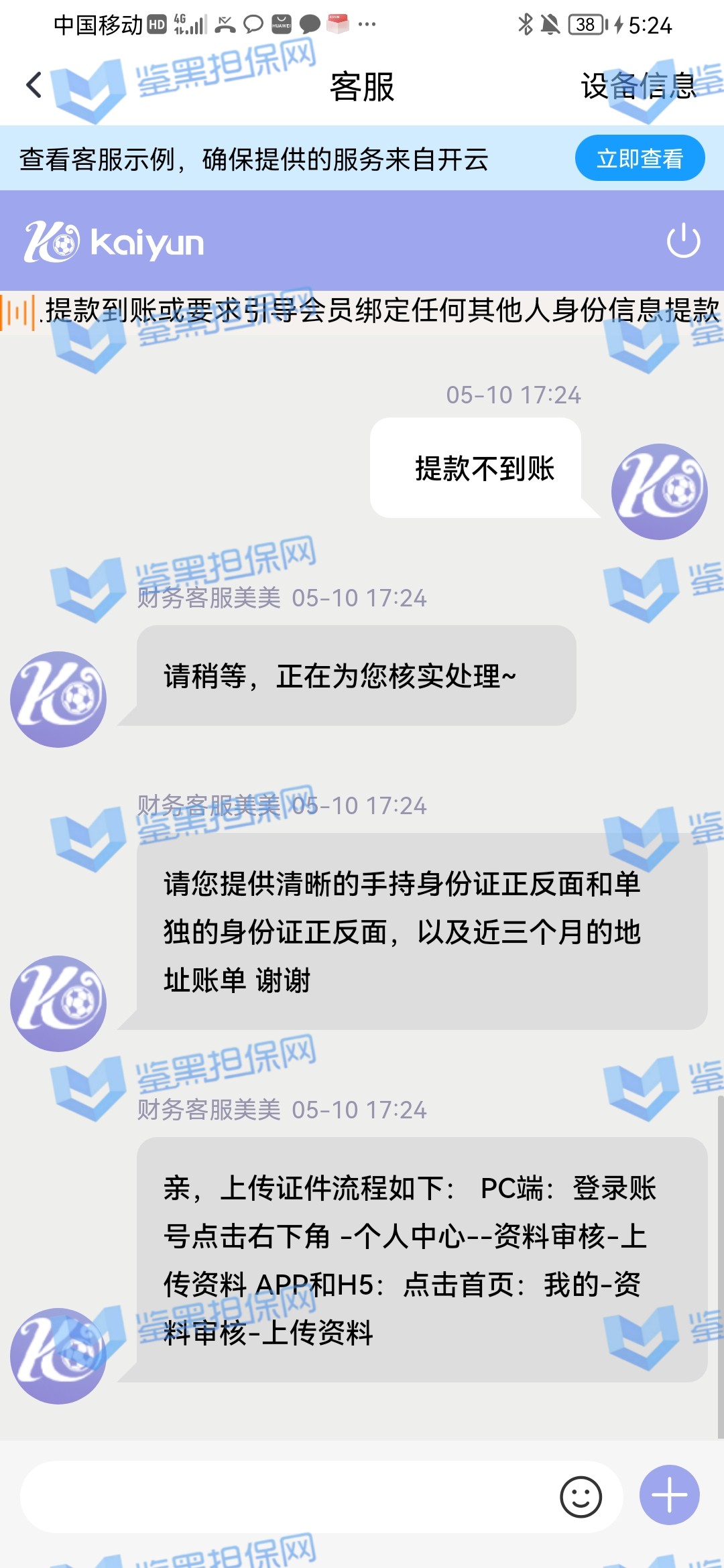The width and height of the screenshot is (724, 1568).
Task: Go back using the top-left arrow
Action: coord(34,85)
